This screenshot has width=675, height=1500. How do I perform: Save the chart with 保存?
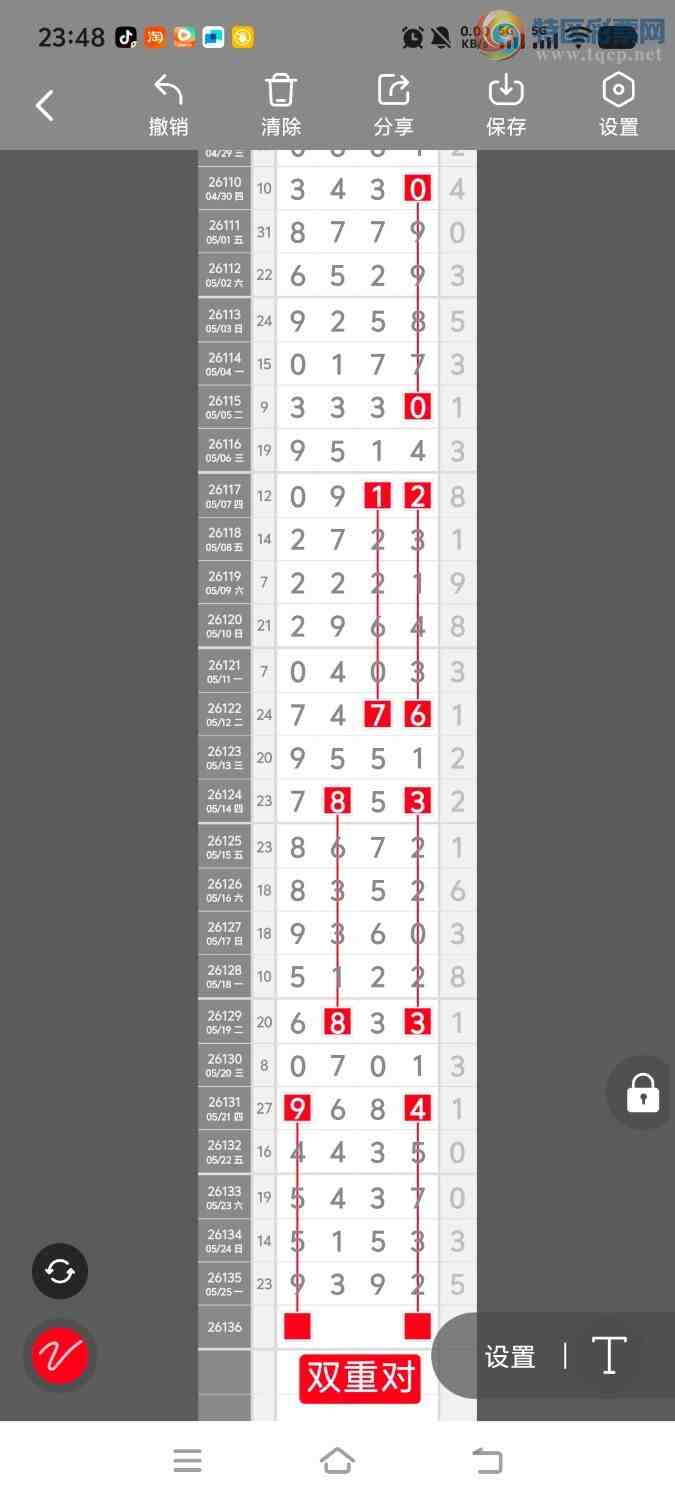(x=506, y=105)
